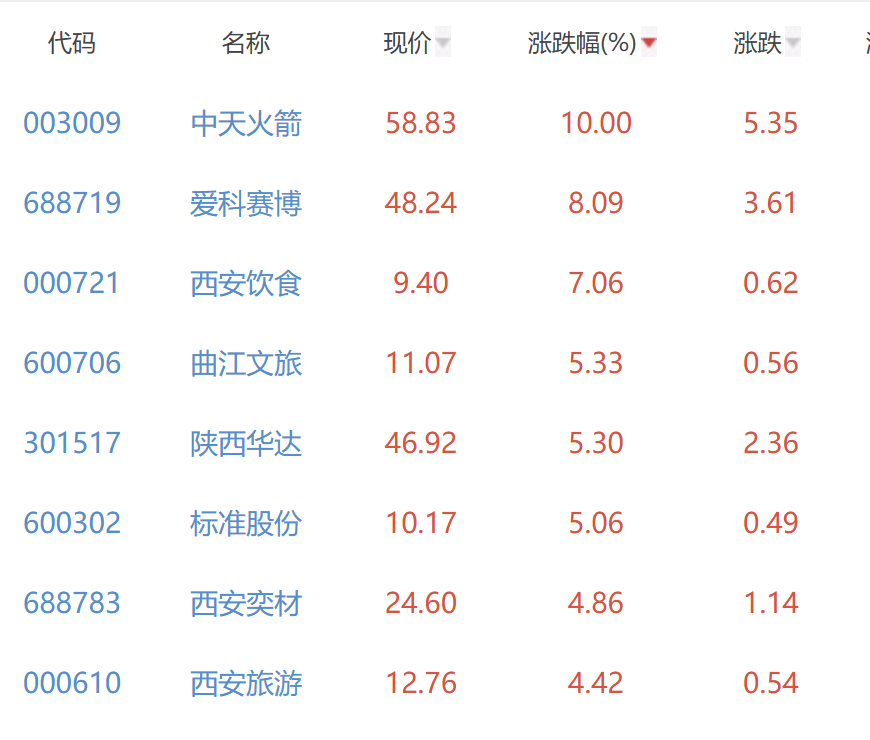
Task: View 西安饮食 stock page
Action: 246,284
